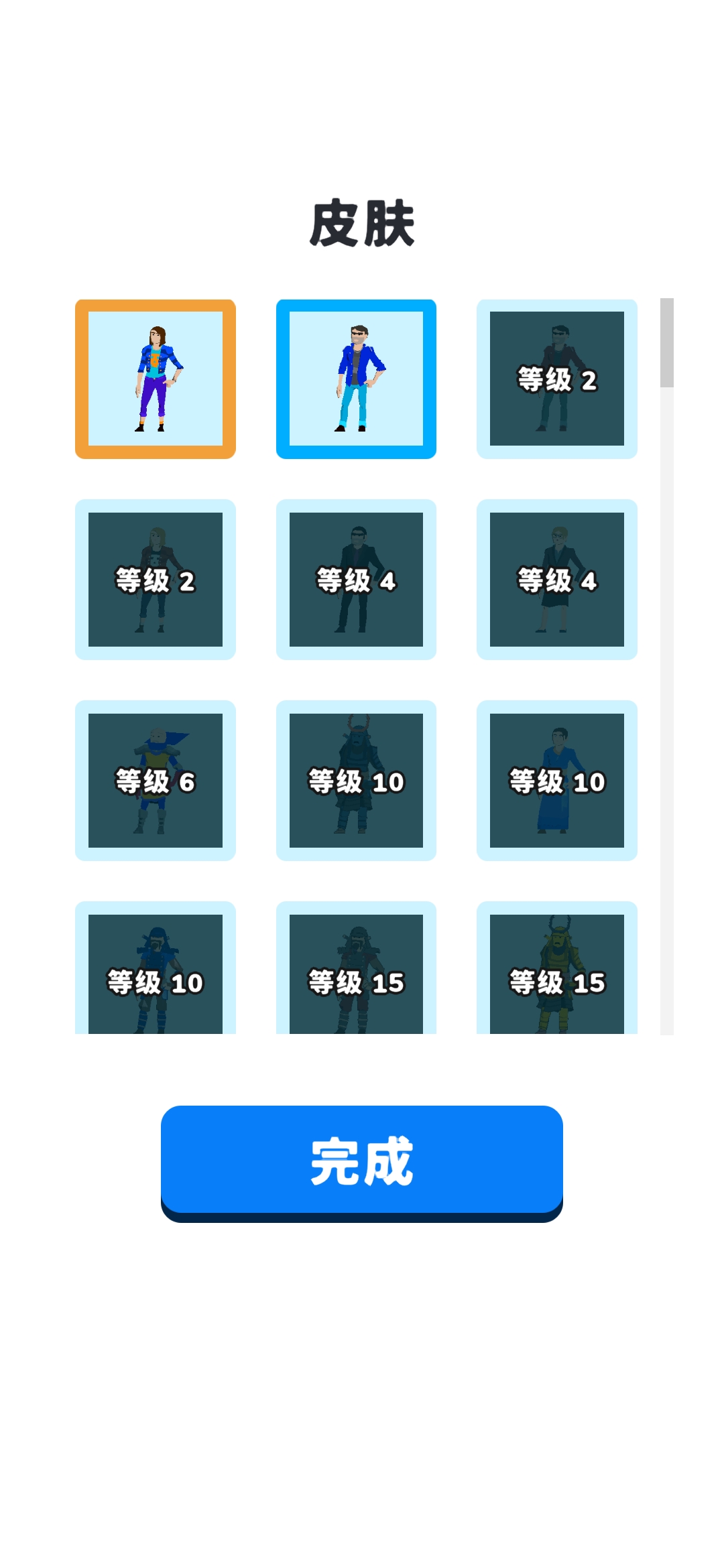Tap the locked level 2 sunglasses man skin
This screenshot has height=1568, width=724.
[556, 379]
